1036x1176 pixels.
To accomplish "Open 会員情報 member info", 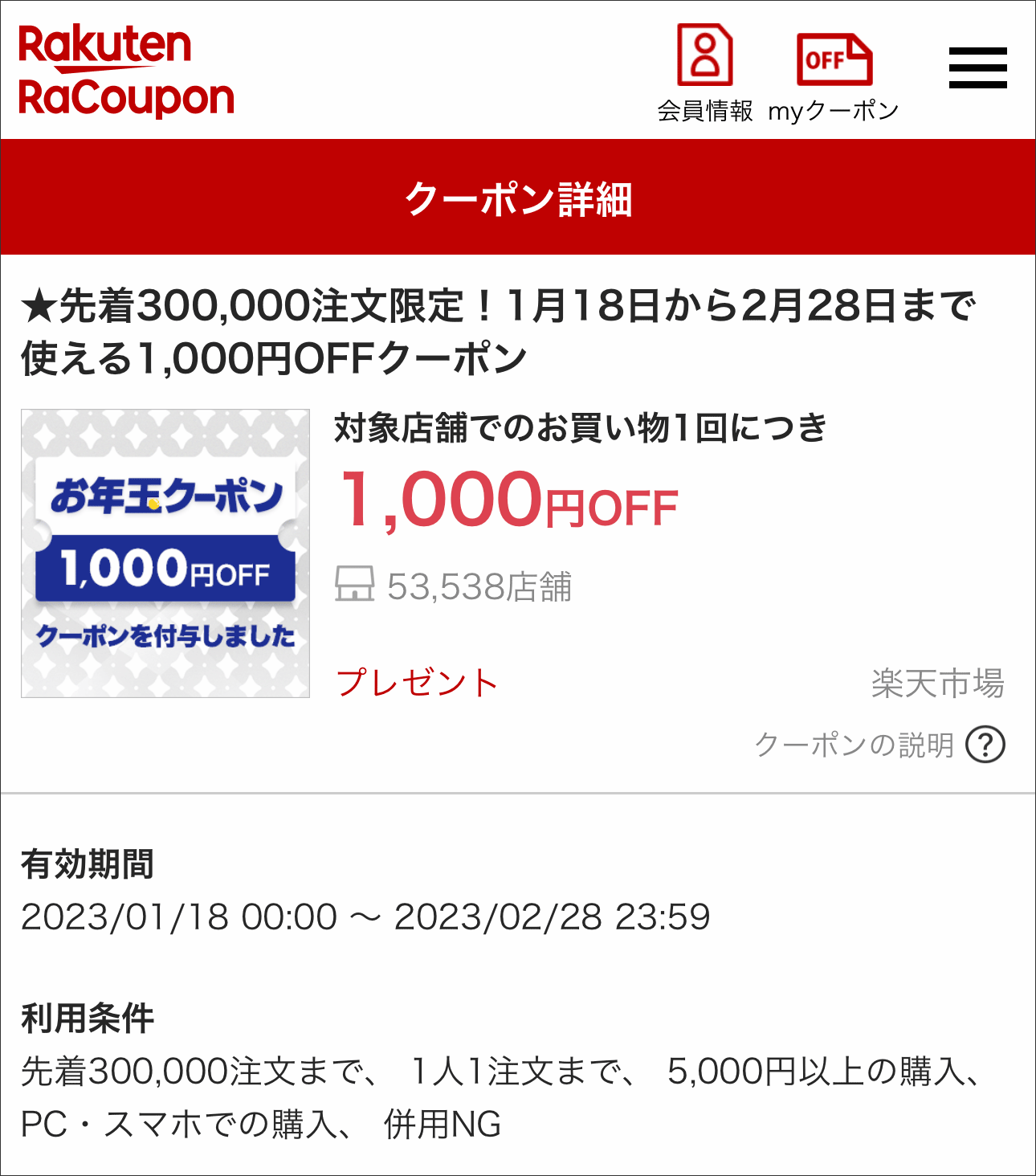I will (x=704, y=72).
